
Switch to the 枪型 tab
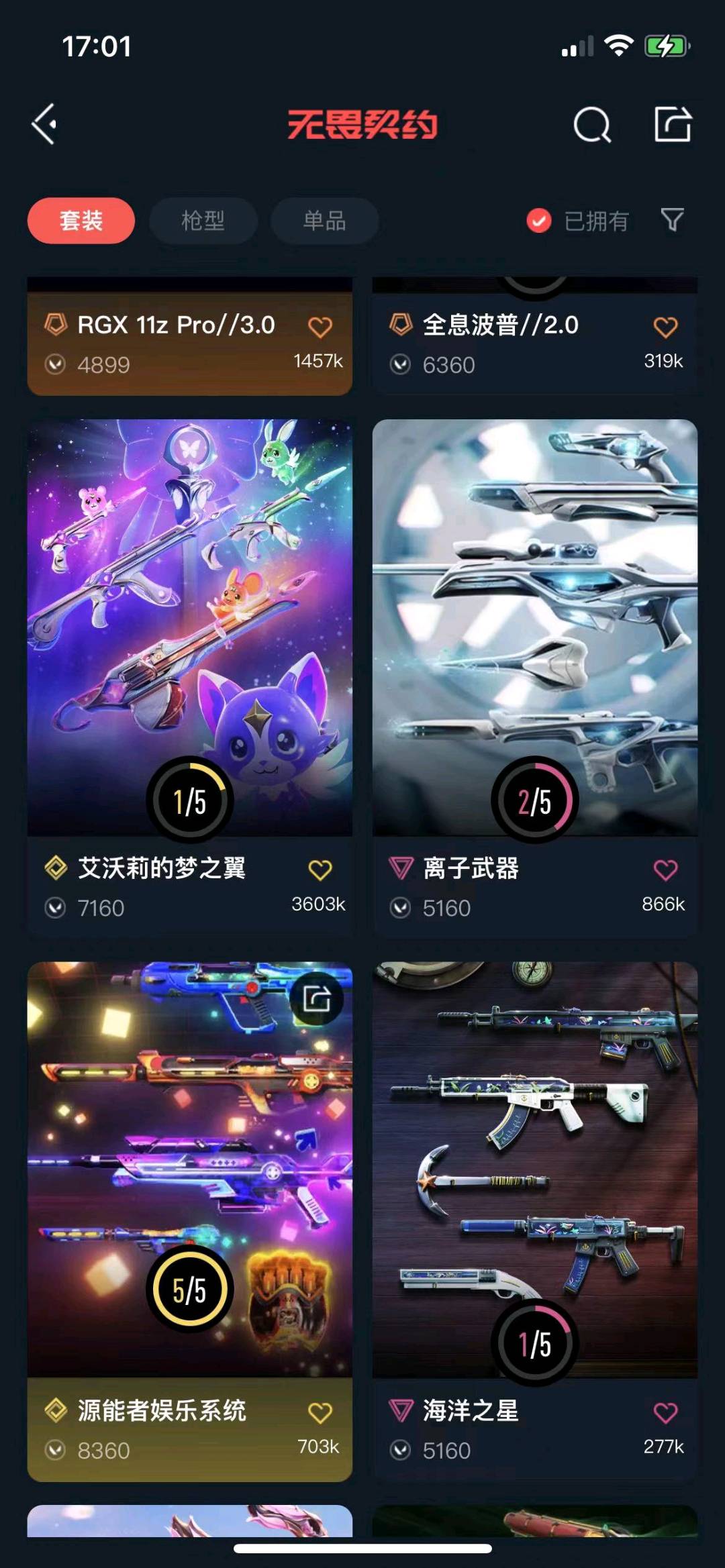pos(203,221)
